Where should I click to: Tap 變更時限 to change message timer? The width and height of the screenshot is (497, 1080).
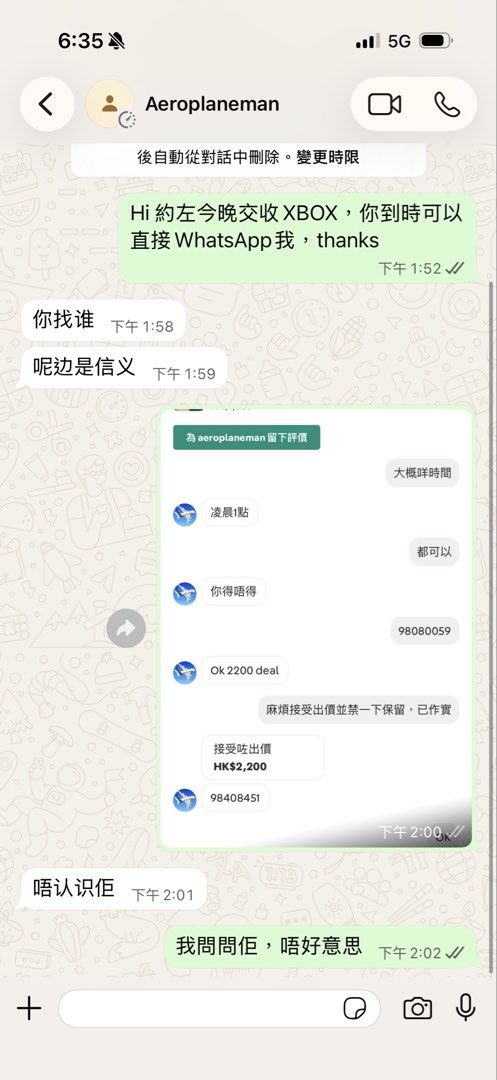pyautogui.click(x=328, y=157)
